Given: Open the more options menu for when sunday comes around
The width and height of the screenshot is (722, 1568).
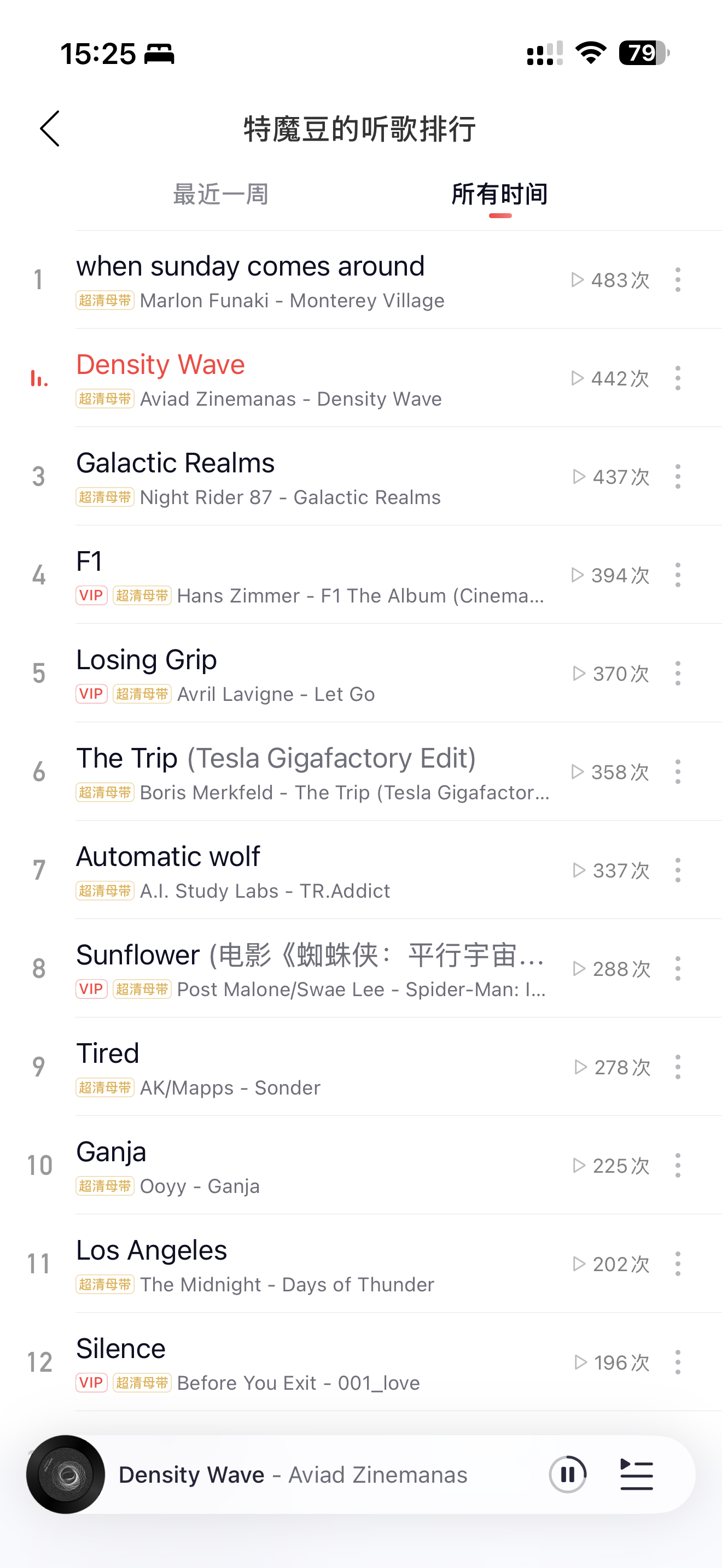Looking at the screenshot, I should (678, 280).
